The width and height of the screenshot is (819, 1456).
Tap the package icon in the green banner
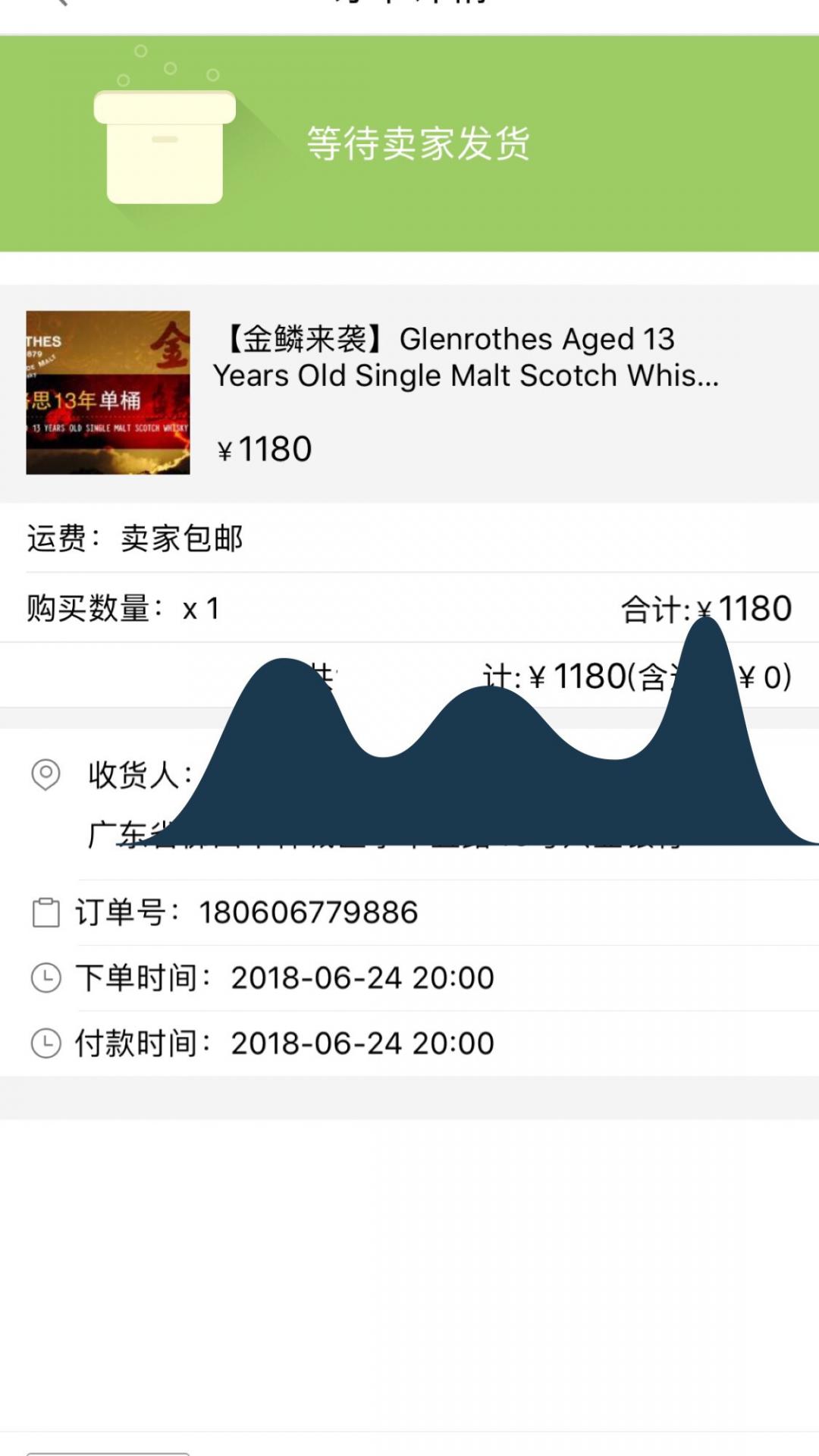[x=163, y=148]
